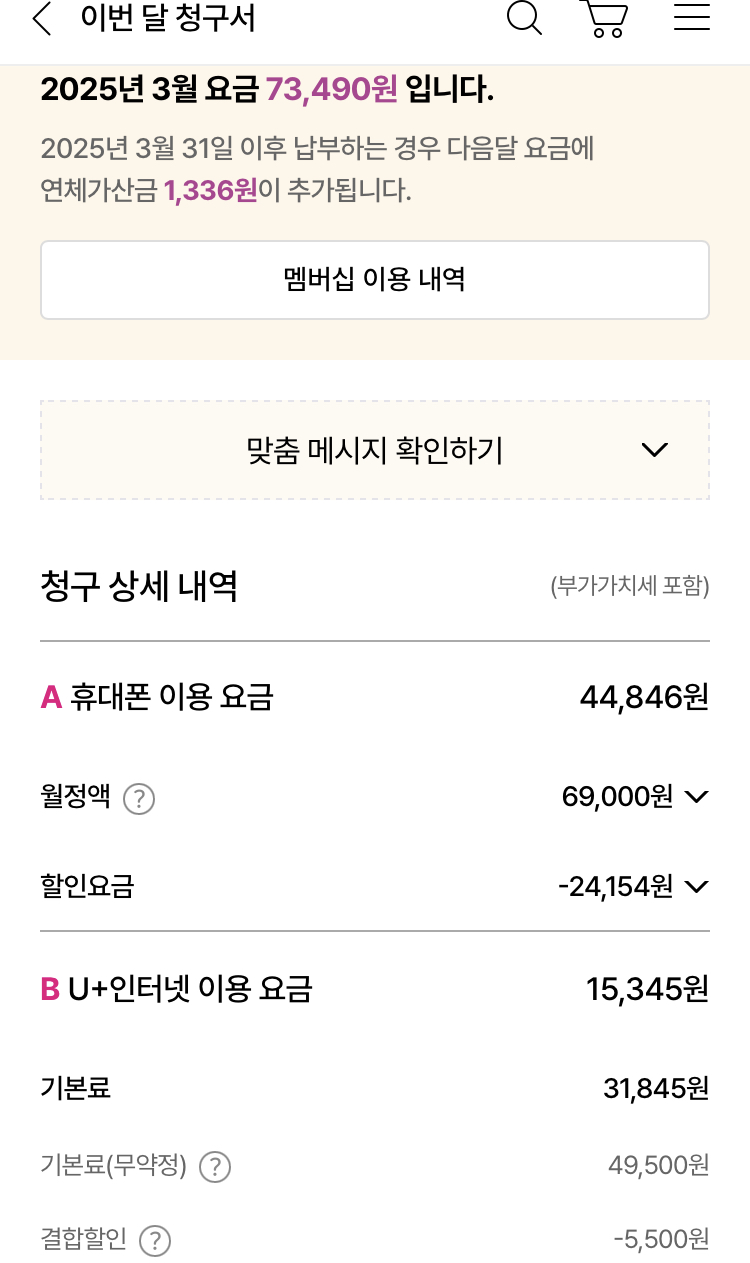Go back from this month's bill
This screenshot has width=750, height=1263.
pos(42,18)
